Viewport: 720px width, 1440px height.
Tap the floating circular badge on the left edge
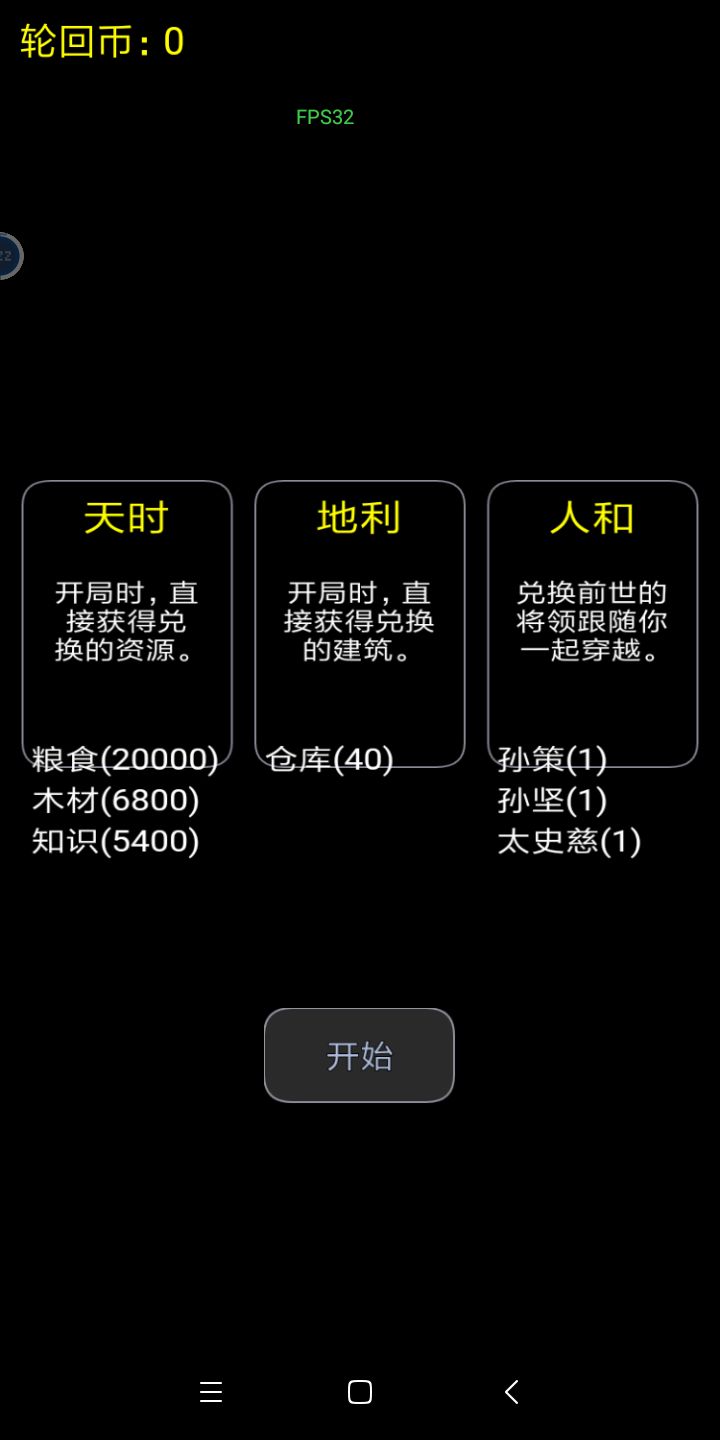point(8,255)
